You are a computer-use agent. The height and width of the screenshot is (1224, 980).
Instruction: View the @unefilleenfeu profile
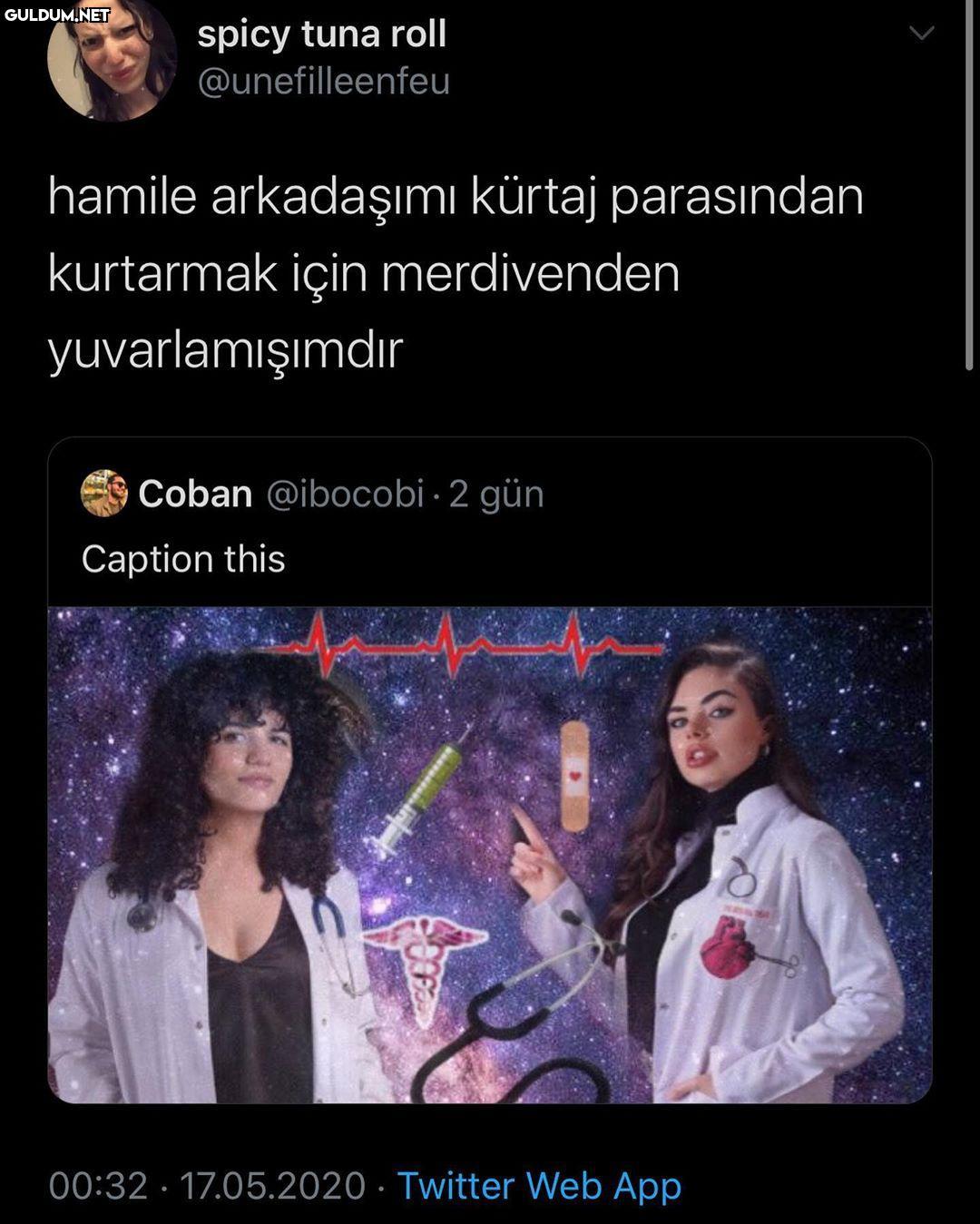point(323,82)
